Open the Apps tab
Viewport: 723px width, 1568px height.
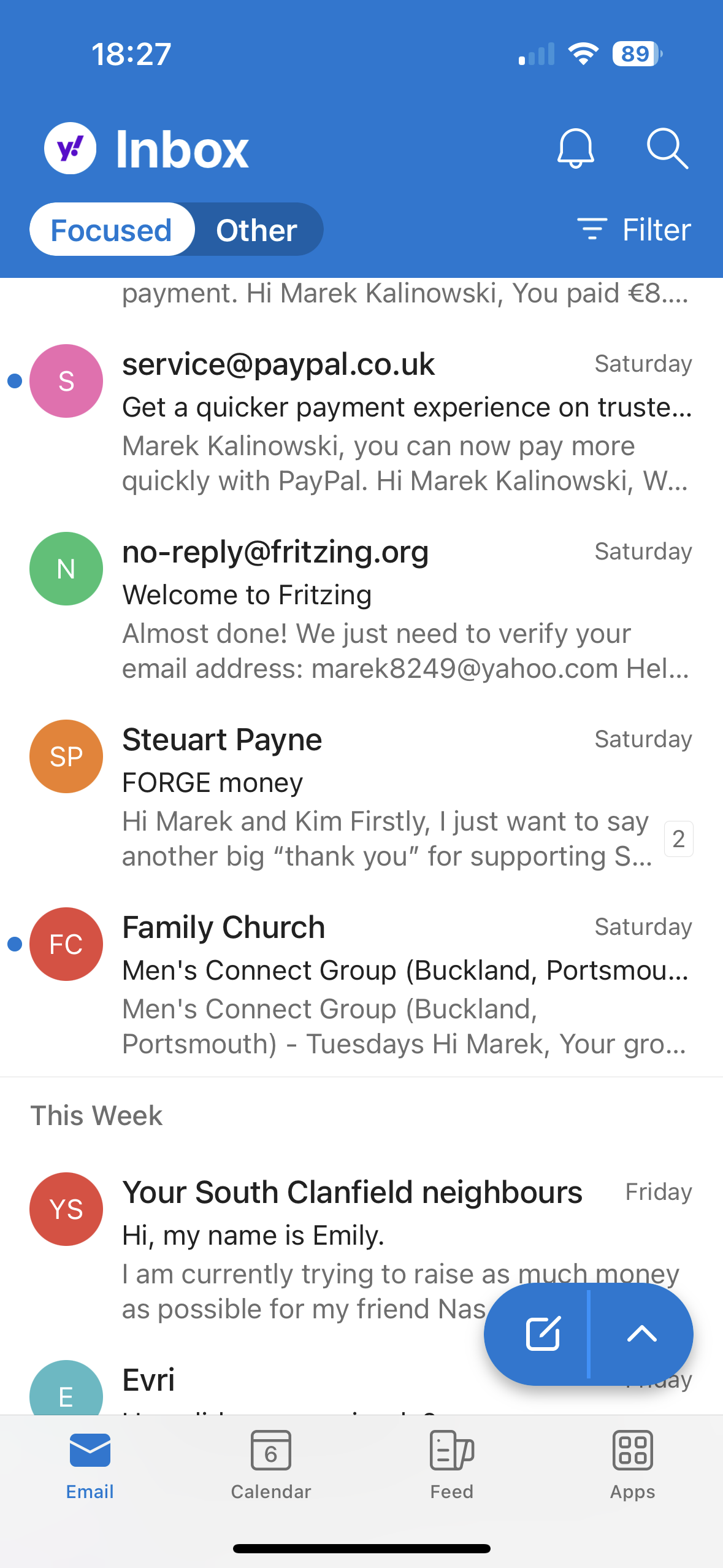click(x=632, y=1465)
